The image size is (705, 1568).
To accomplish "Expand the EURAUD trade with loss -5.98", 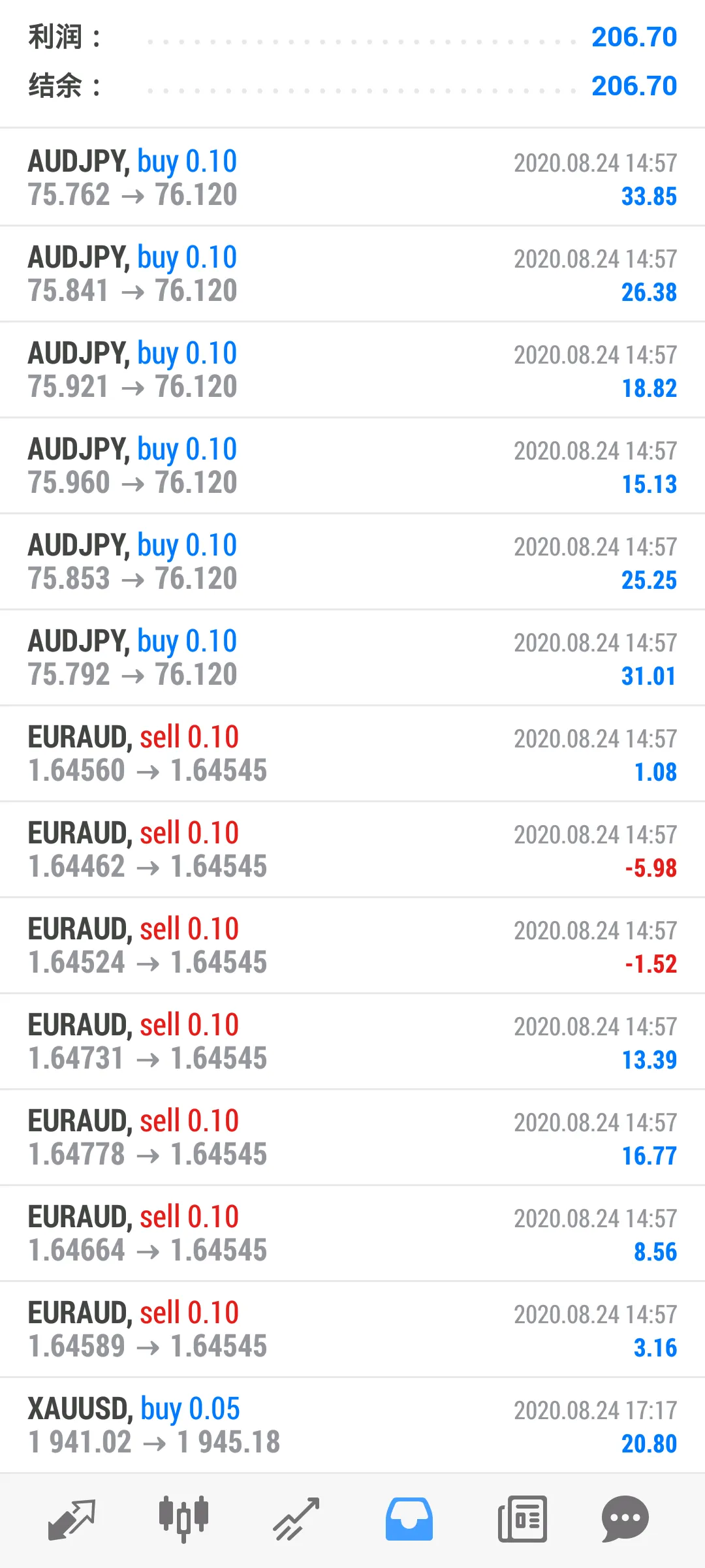I will (352, 849).
